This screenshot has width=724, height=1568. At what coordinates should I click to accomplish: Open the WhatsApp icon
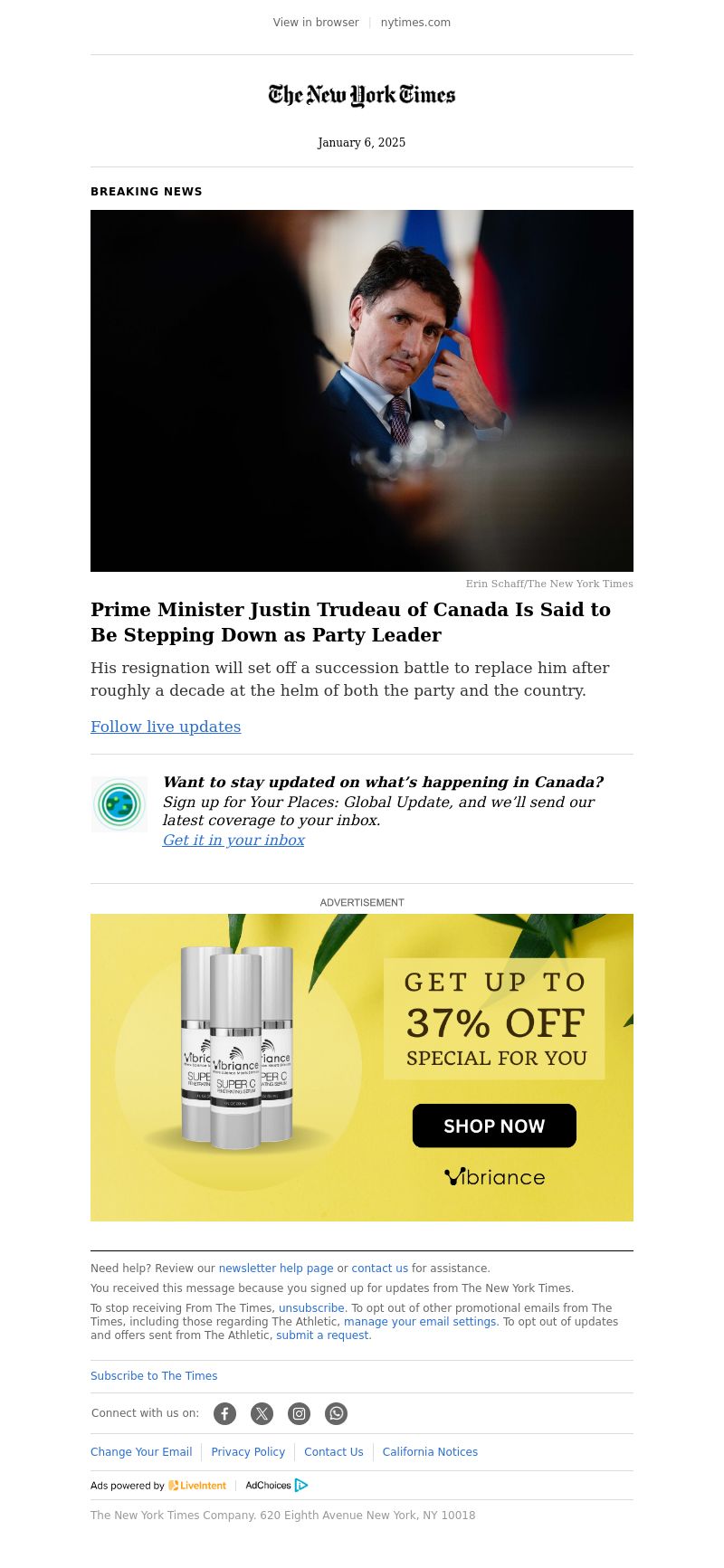336,1413
